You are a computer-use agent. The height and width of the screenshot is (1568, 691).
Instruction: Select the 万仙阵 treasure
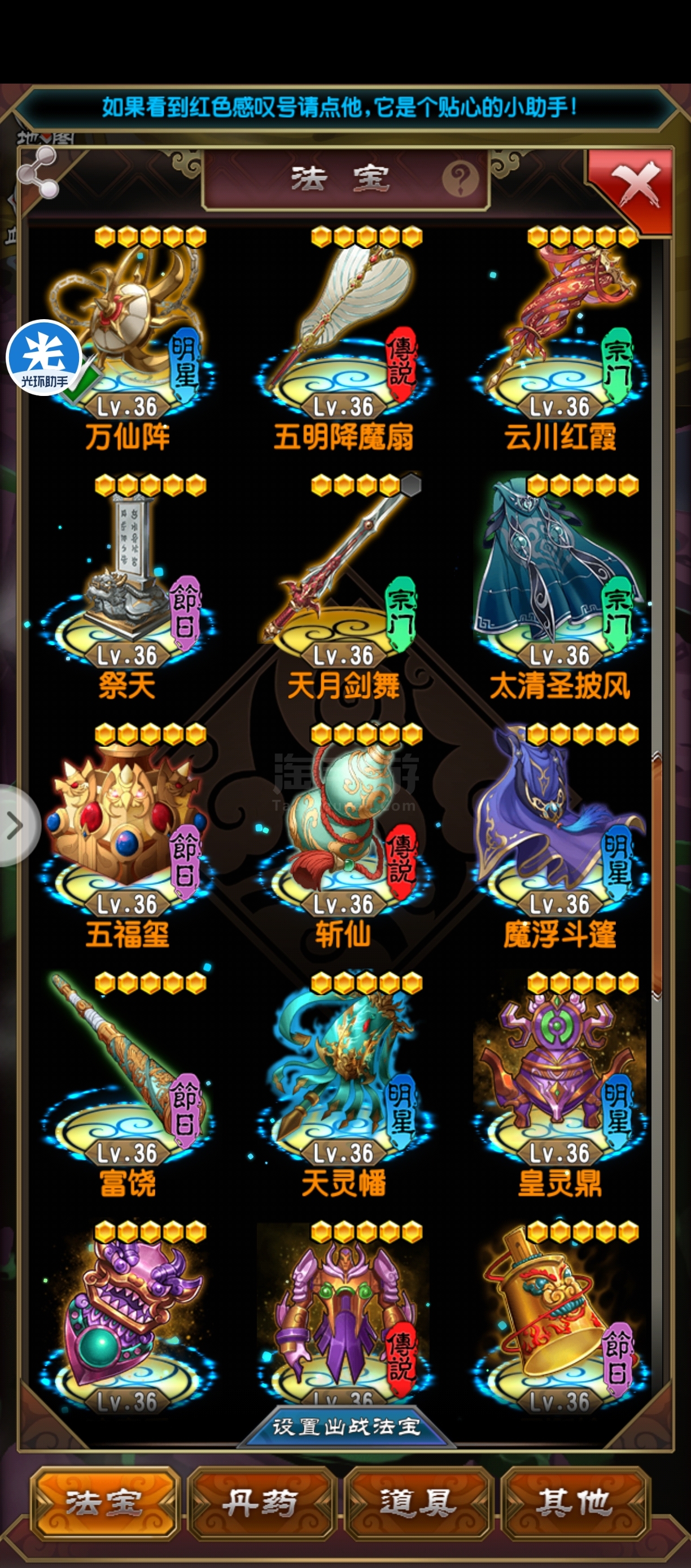tap(128, 341)
